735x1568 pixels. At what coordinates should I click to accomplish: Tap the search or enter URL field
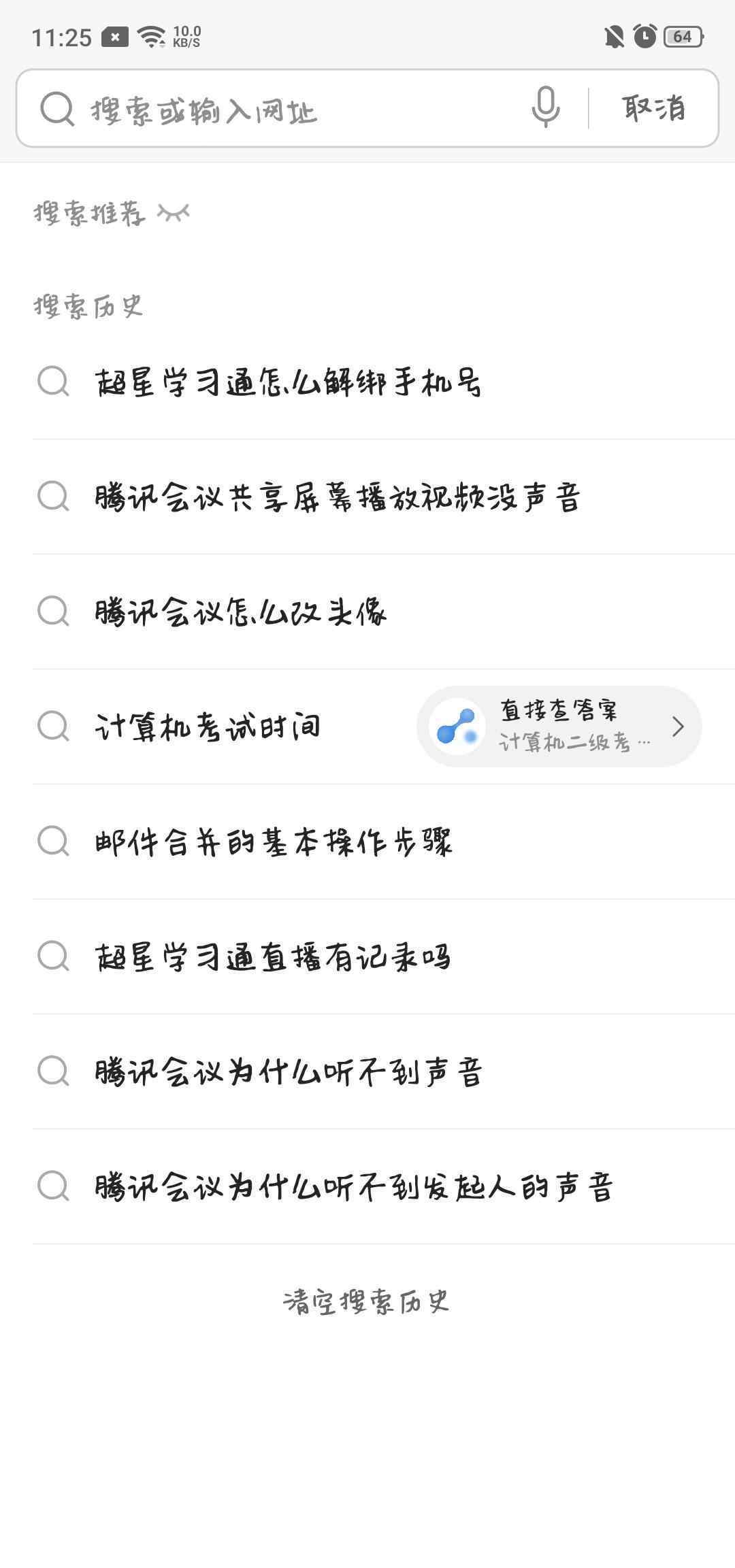click(286, 109)
